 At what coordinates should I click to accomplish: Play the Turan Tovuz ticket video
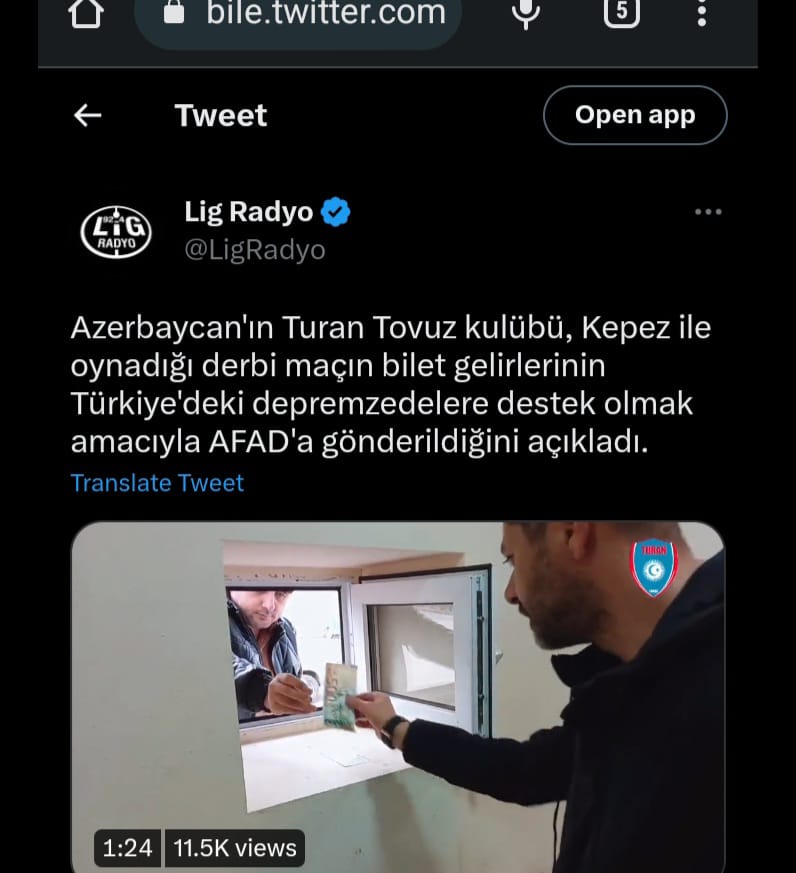[x=397, y=695]
